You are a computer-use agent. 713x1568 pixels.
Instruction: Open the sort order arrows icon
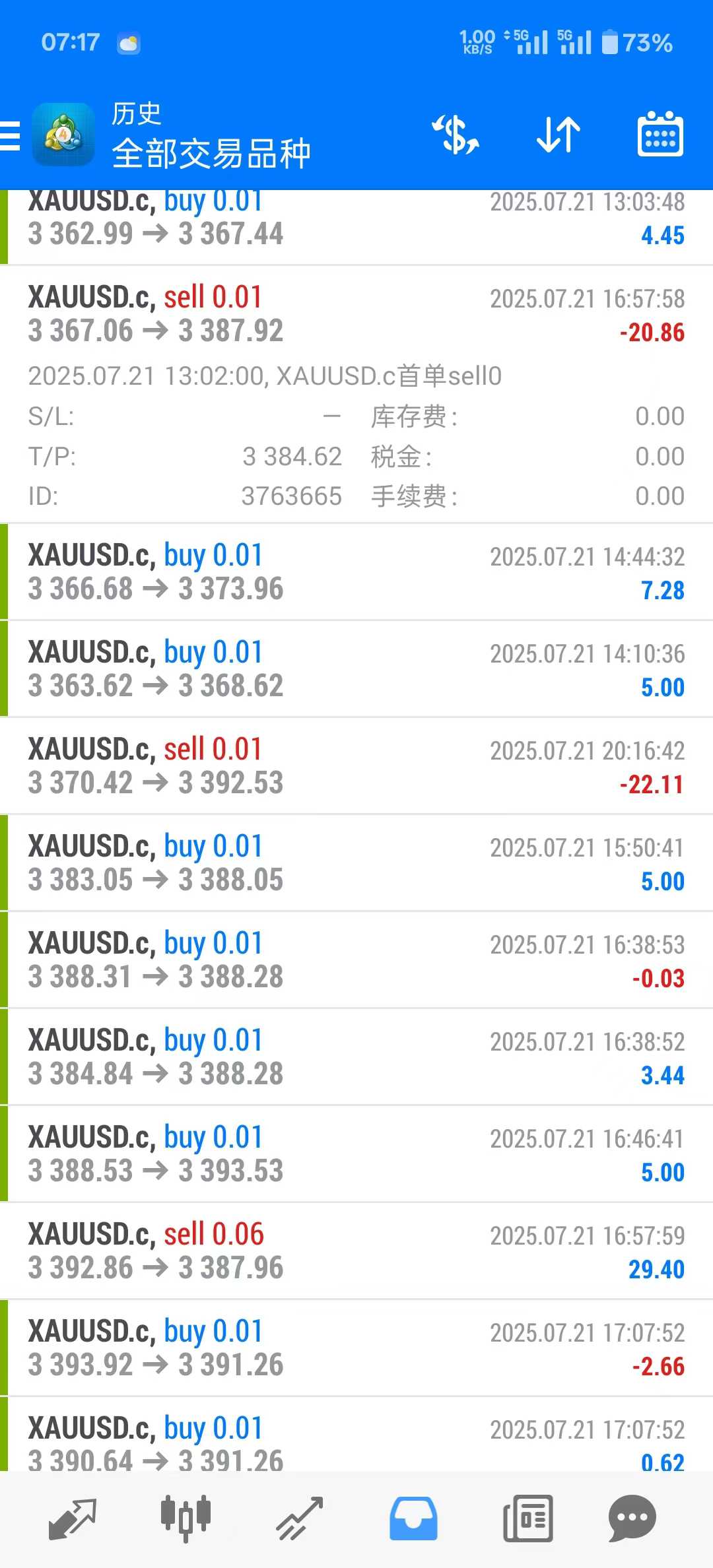pyautogui.click(x=557, y=135)
